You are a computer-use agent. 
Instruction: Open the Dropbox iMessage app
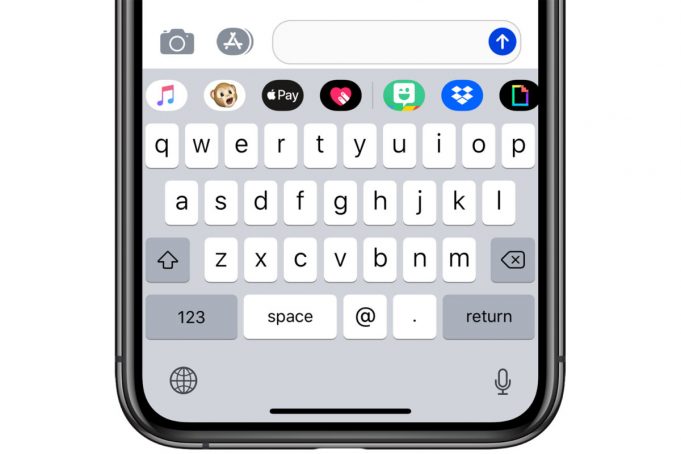coord(462,95)
